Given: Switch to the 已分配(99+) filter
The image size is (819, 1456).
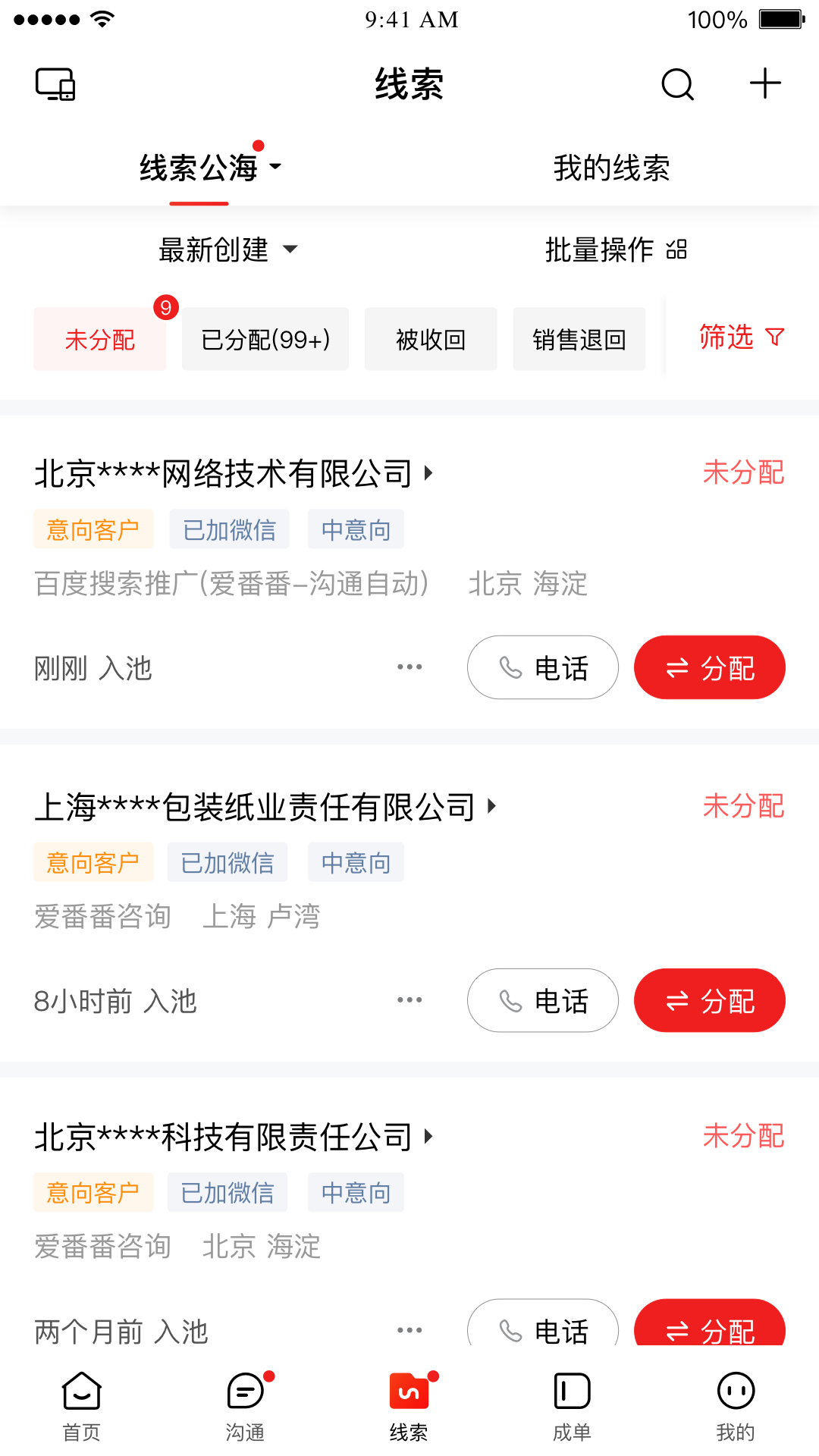Looking at the screenshot, I should [x=265, y=339].
